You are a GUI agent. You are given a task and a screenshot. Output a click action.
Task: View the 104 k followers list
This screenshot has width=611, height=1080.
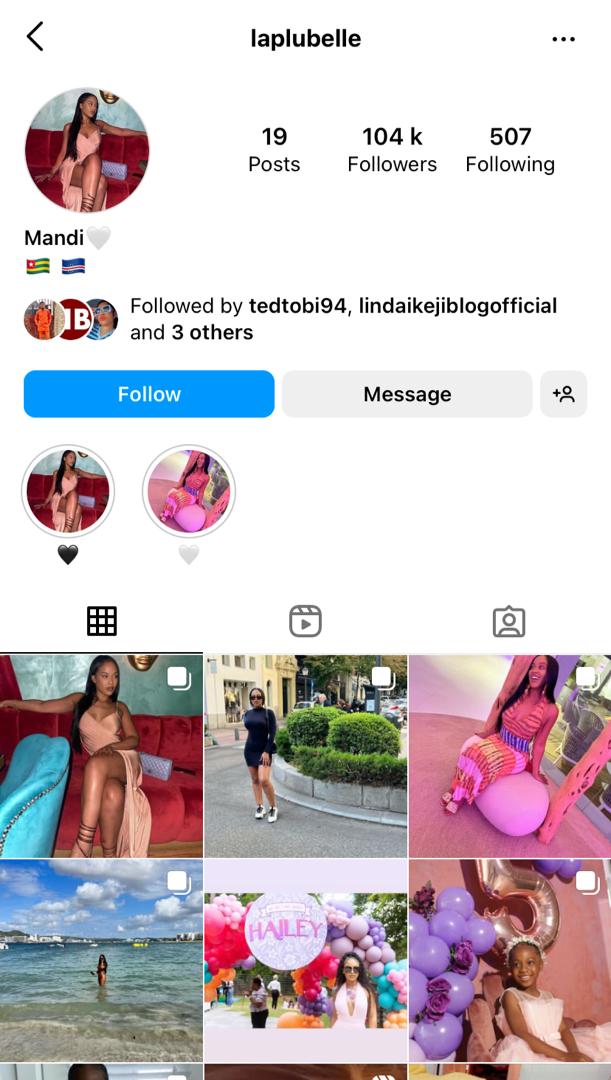click(392, 149)
